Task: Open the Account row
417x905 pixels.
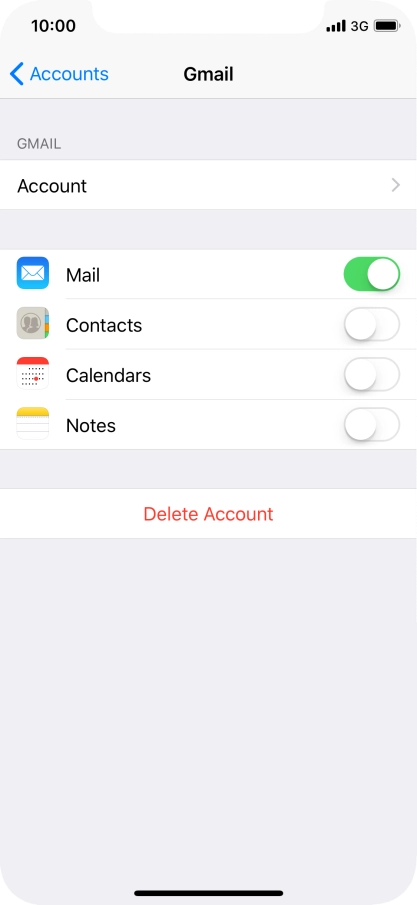Action: pos(208,185)
